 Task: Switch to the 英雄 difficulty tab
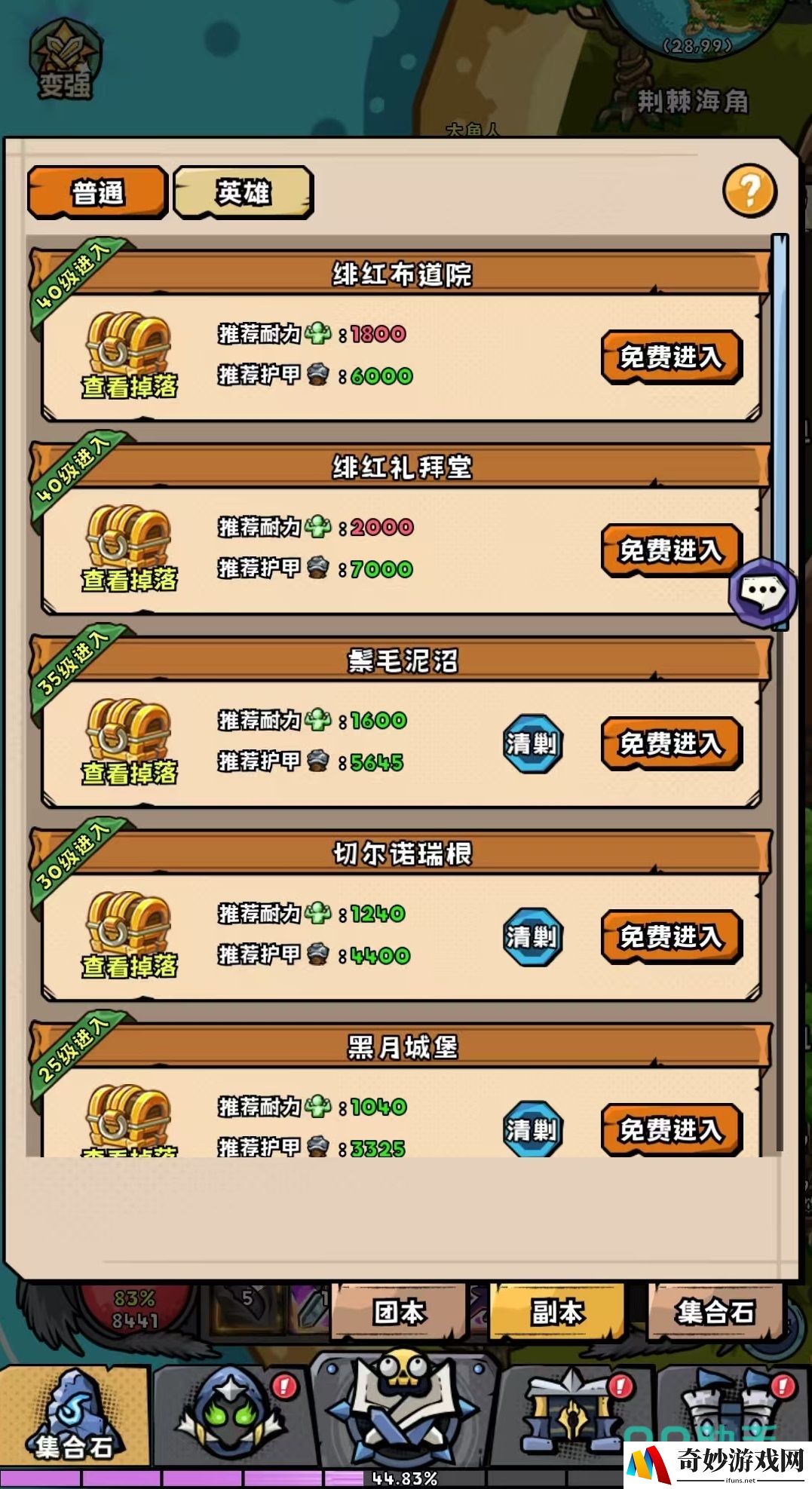pos(243,192)
